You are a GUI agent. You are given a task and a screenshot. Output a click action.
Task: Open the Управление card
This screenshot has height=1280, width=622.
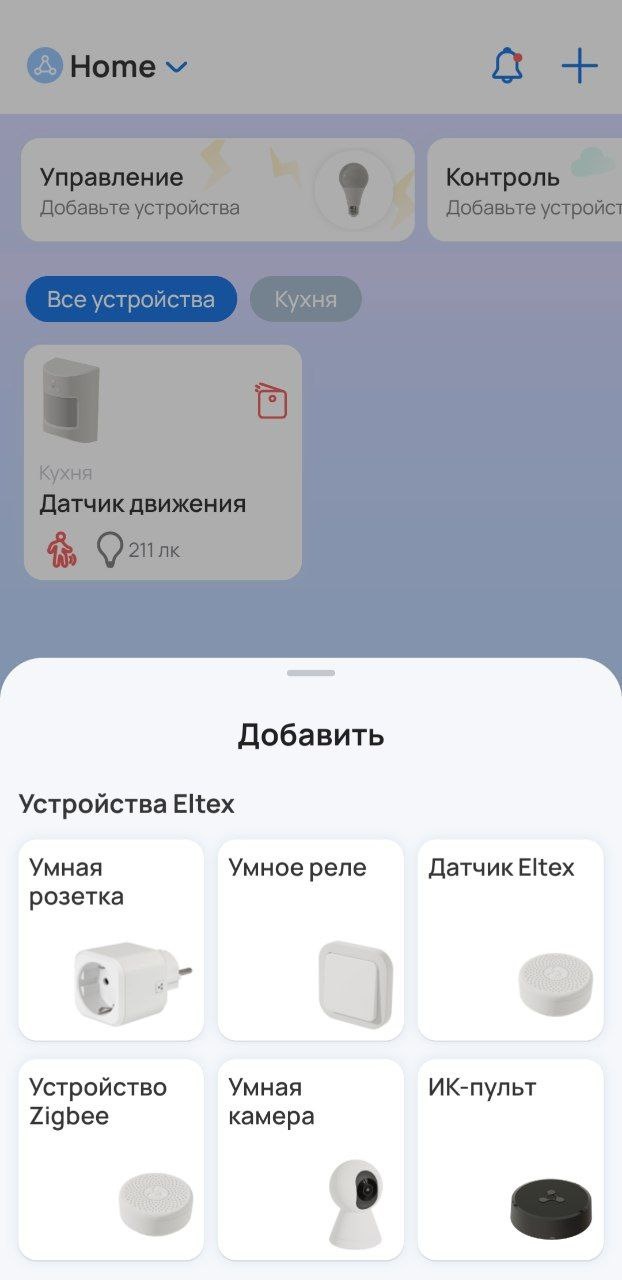pos(217,190)
